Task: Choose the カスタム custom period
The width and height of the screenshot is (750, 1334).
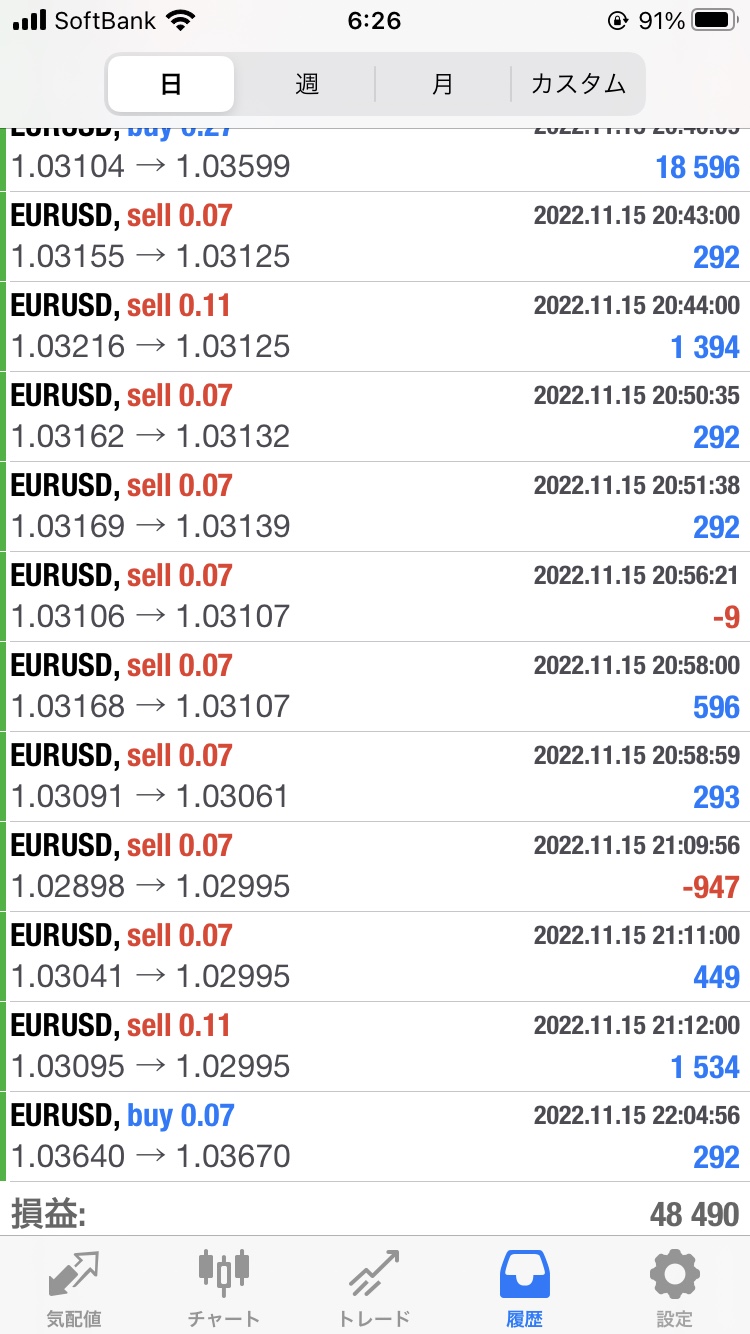Action: point(578,84)
